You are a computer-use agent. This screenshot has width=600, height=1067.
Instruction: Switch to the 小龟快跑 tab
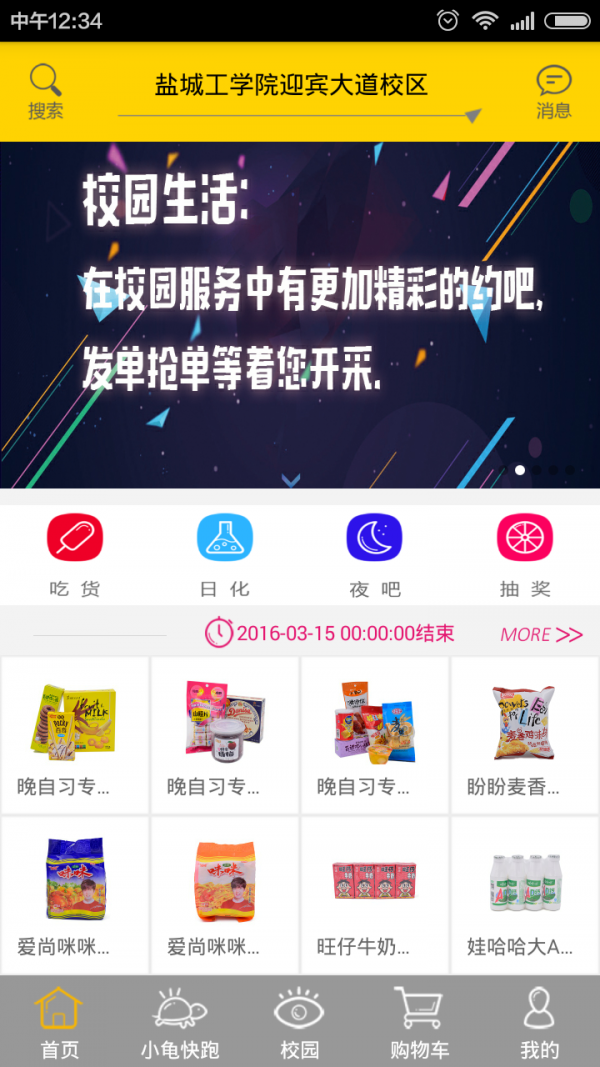click(x=180, y=1022)
